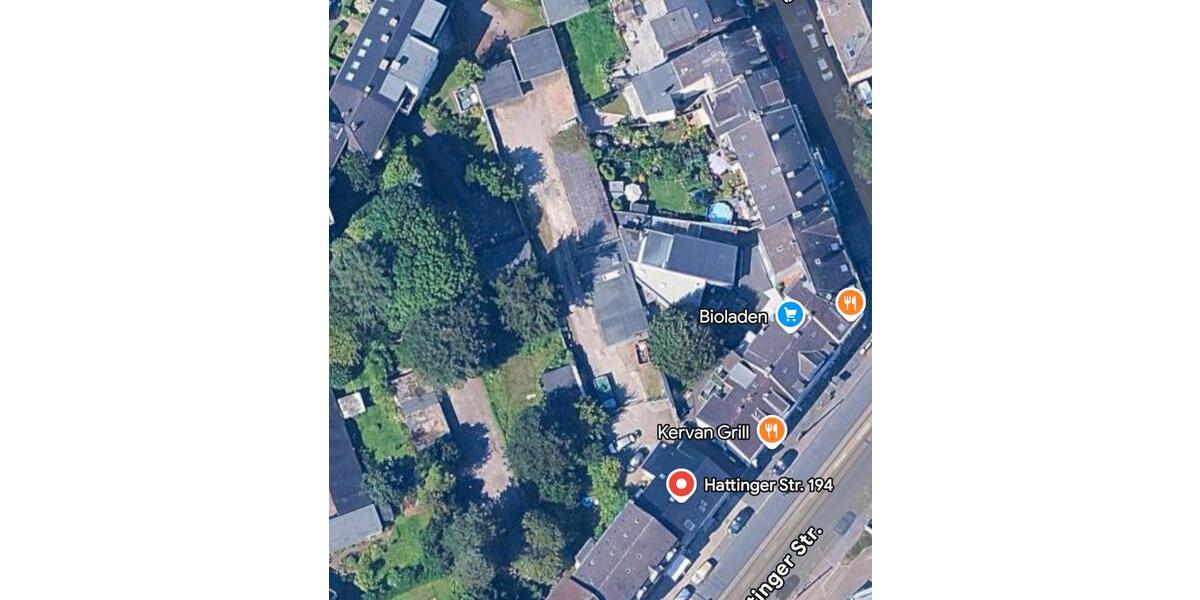Tap the red Hattinger Str. 194 pin

pyautogui.click(x=681, y=486)
